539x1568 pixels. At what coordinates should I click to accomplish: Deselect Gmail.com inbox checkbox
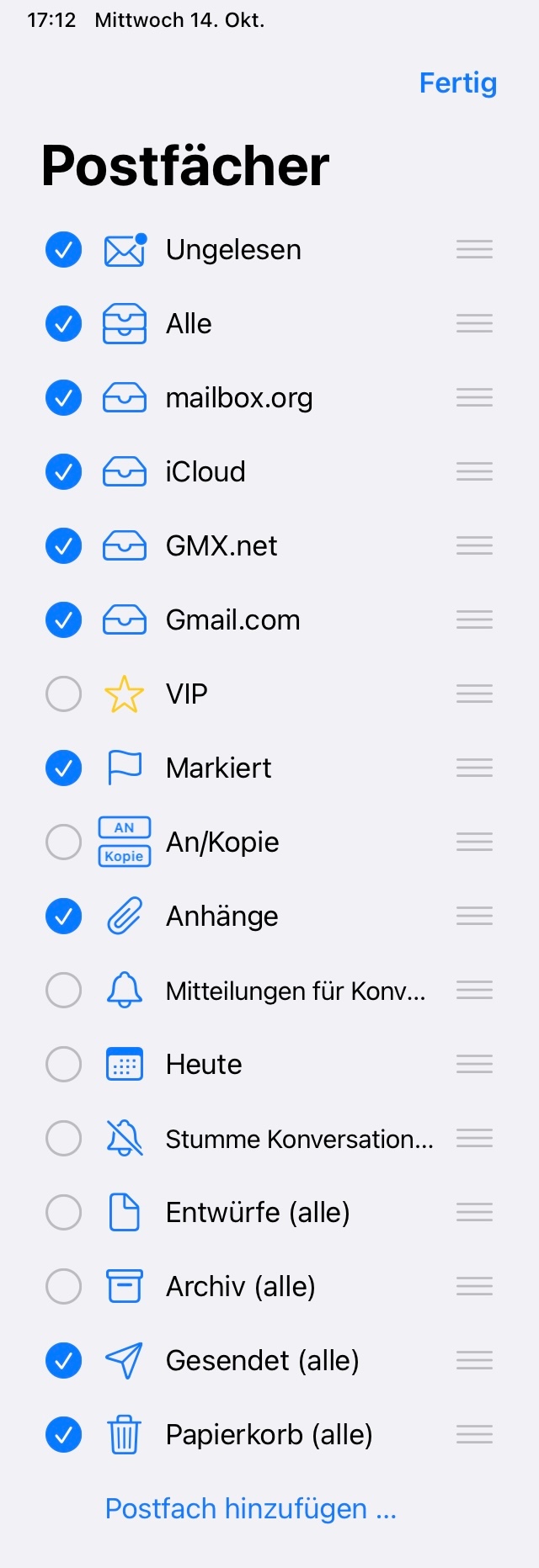(64, 620)
